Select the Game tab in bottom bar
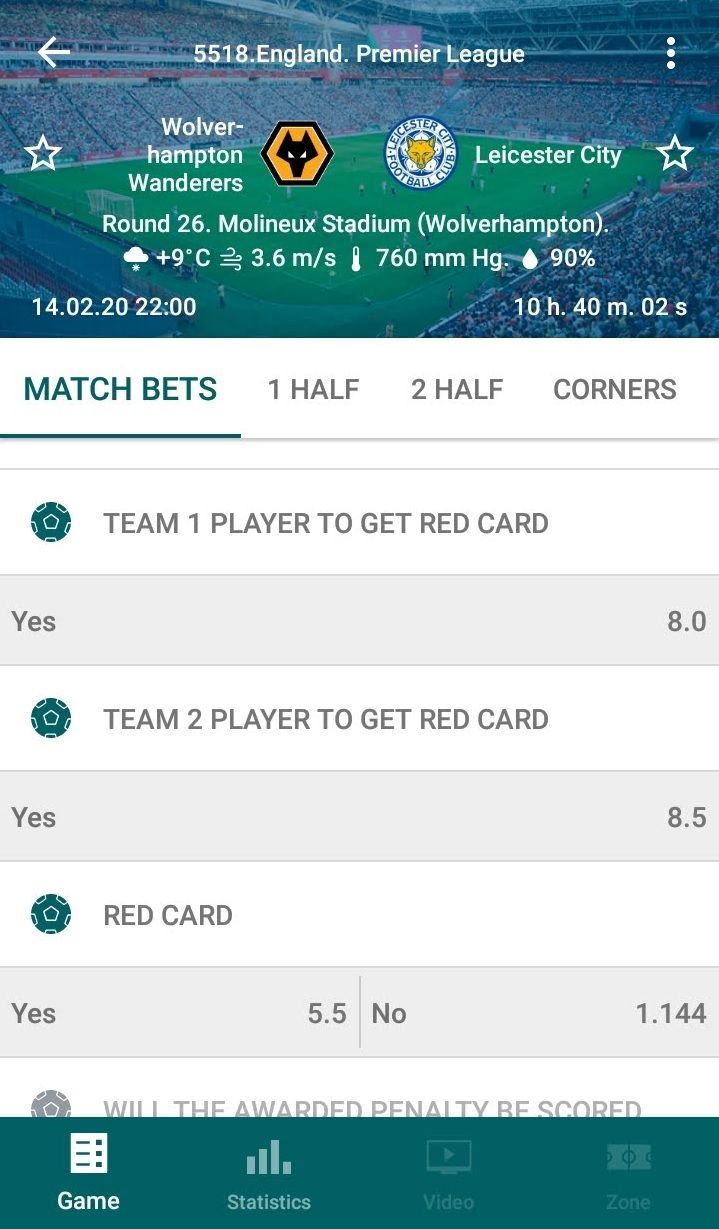 (88, 1175)
